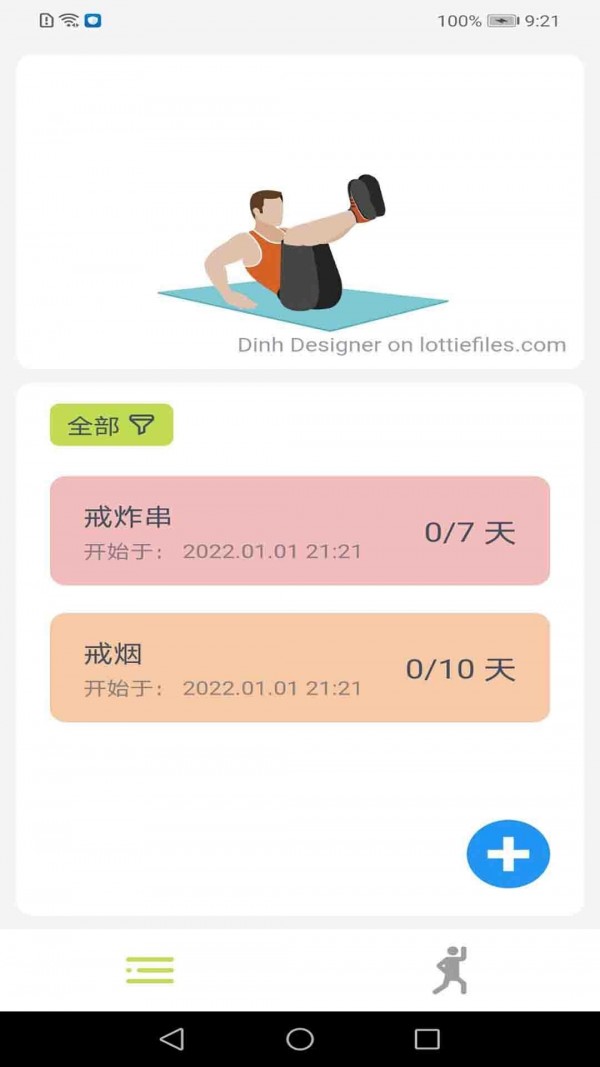Screen dimensions: 600x1067
Task: Go back using the system back button
Action: 172,1039
